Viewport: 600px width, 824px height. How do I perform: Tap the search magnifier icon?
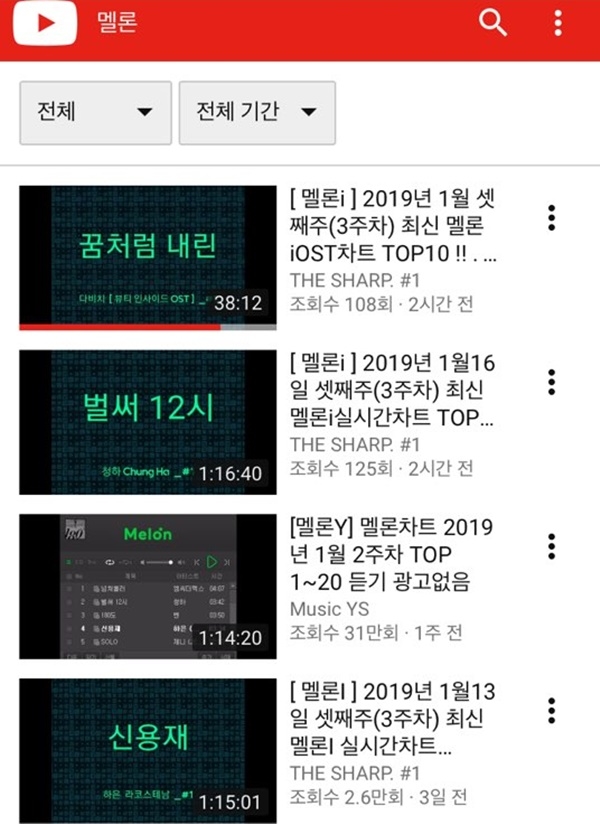point(493,23)
